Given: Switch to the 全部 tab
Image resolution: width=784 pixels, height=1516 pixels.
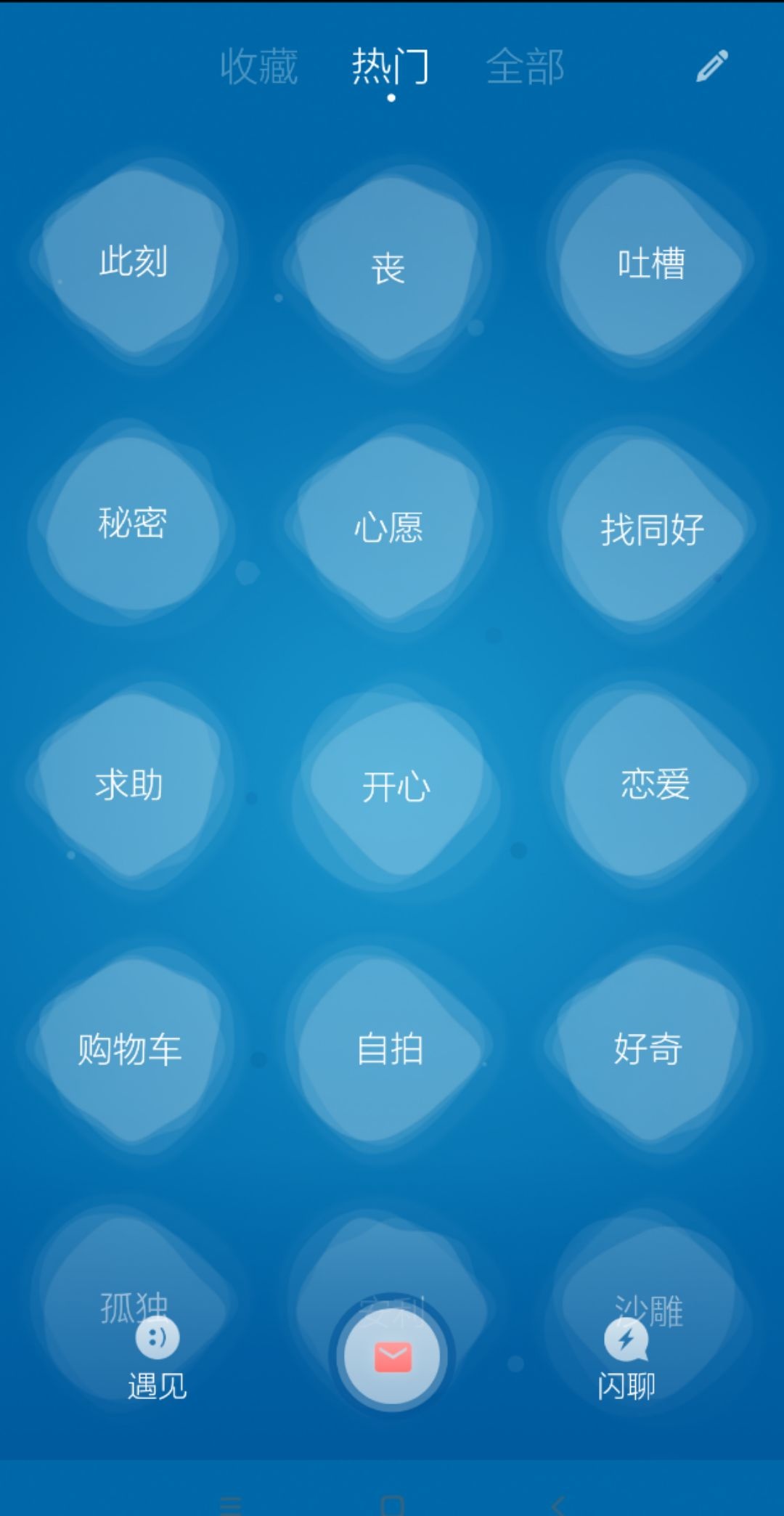Looking at the screenshot, I should (525, 67).
